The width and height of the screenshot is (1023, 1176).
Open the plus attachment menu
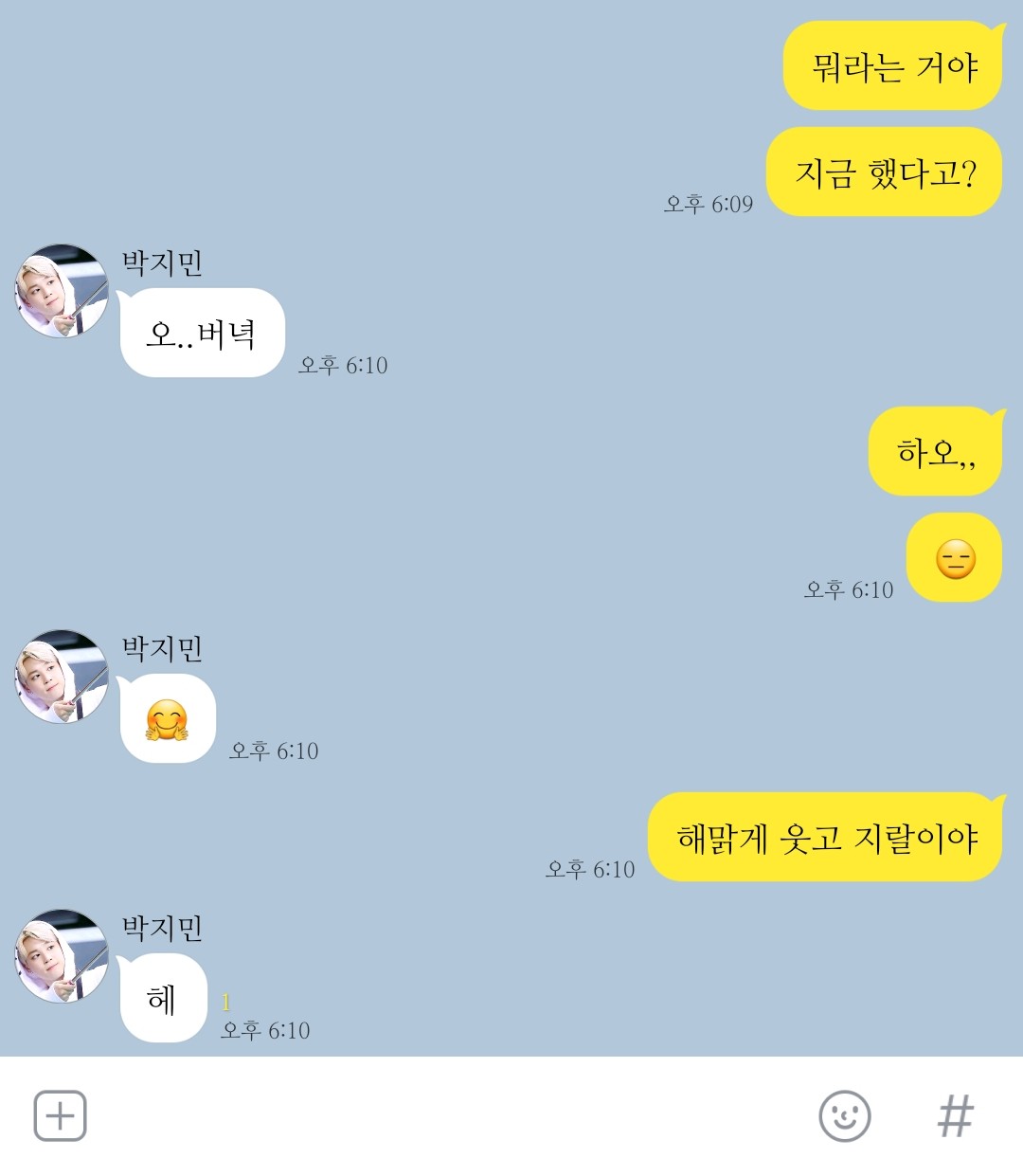tap(60, 1115)
